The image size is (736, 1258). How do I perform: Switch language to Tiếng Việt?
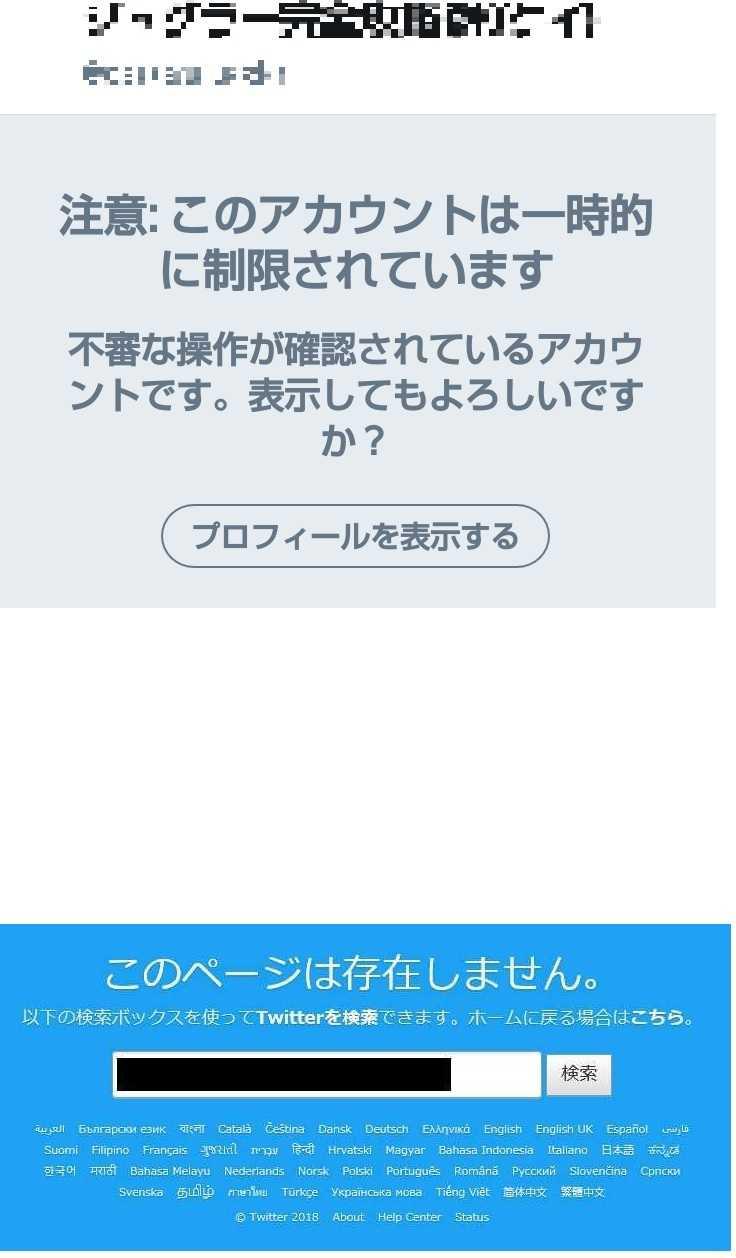point(462,1192)
